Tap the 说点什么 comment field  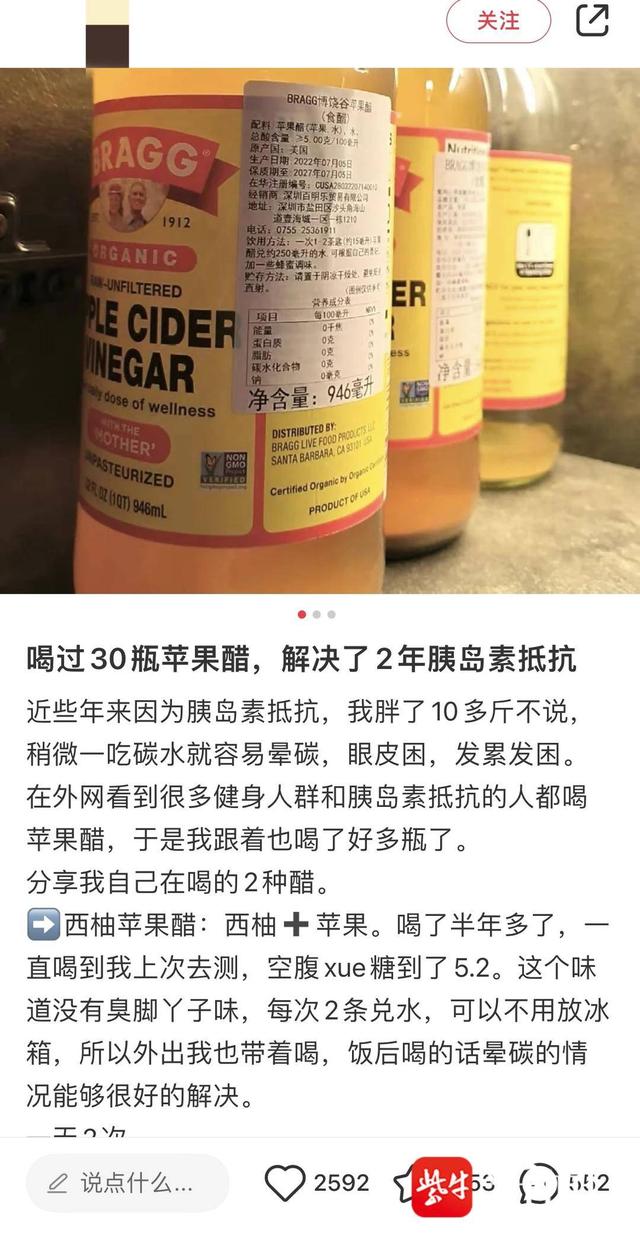(128, 1183)
